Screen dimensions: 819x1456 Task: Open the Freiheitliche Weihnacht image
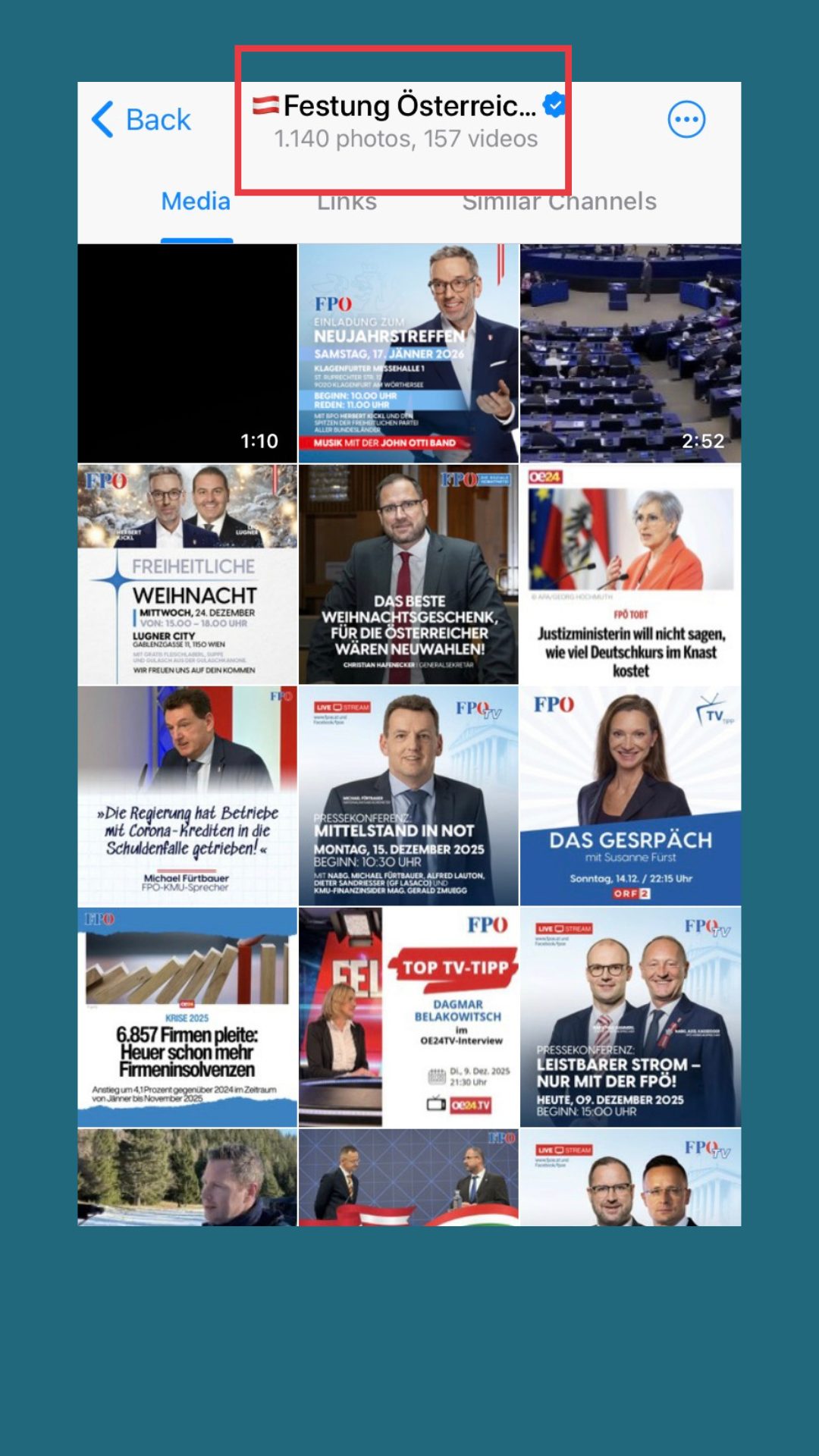[187, 575]
